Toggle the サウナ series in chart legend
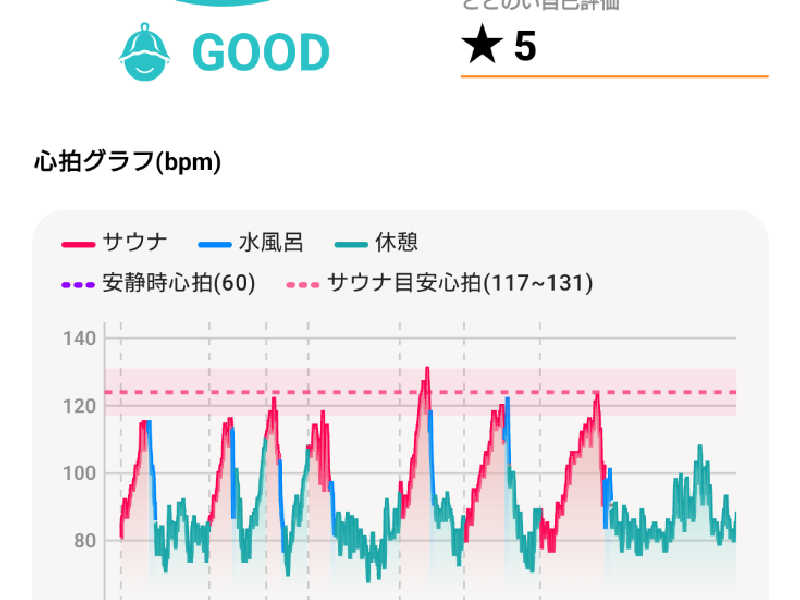This screenshot has height=600, width=800. (114, 242)
